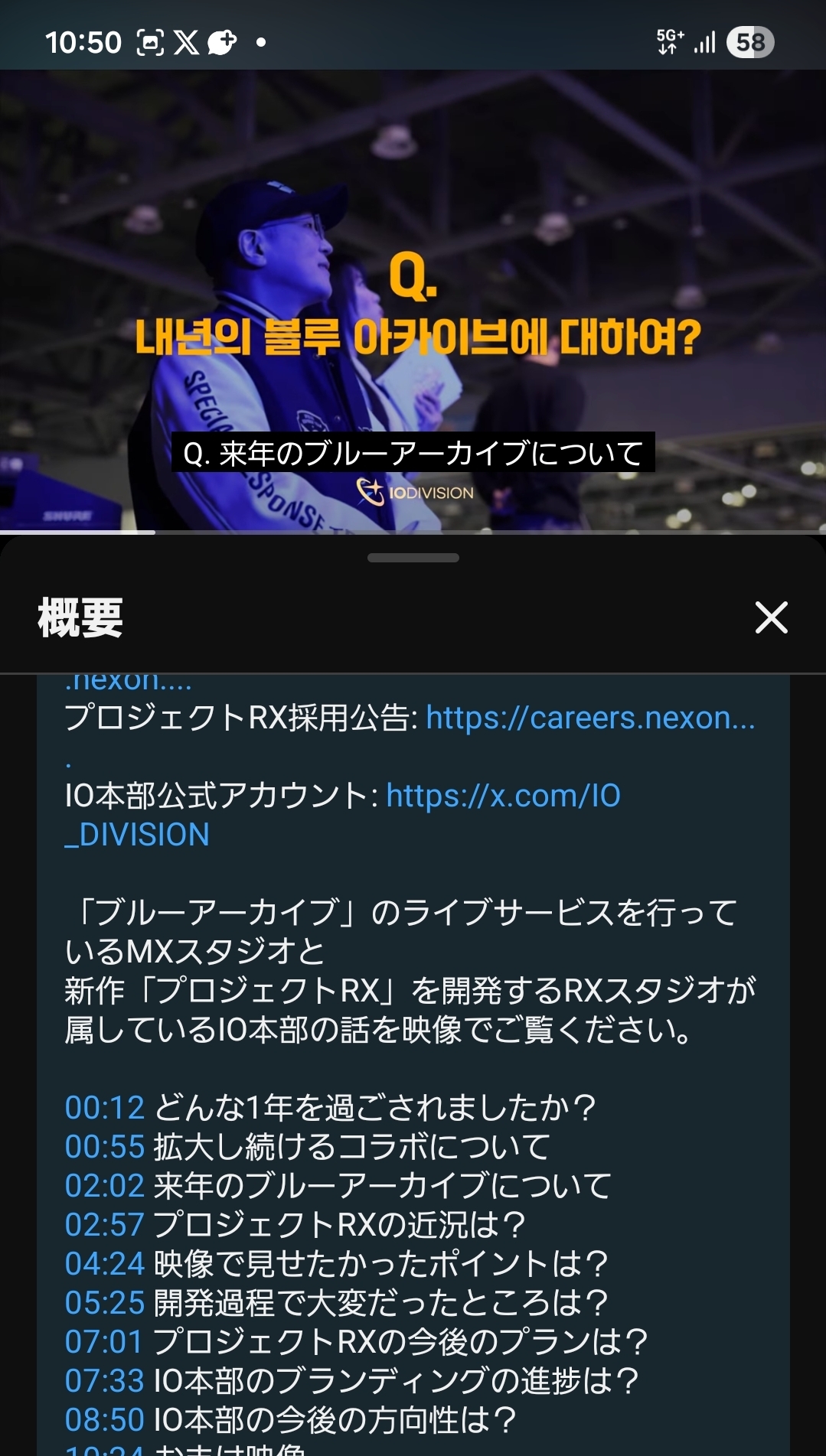Seek to chapter at 04:24
The image size is (826, 1456).
pyautogui.click(x=105, y=1263)
